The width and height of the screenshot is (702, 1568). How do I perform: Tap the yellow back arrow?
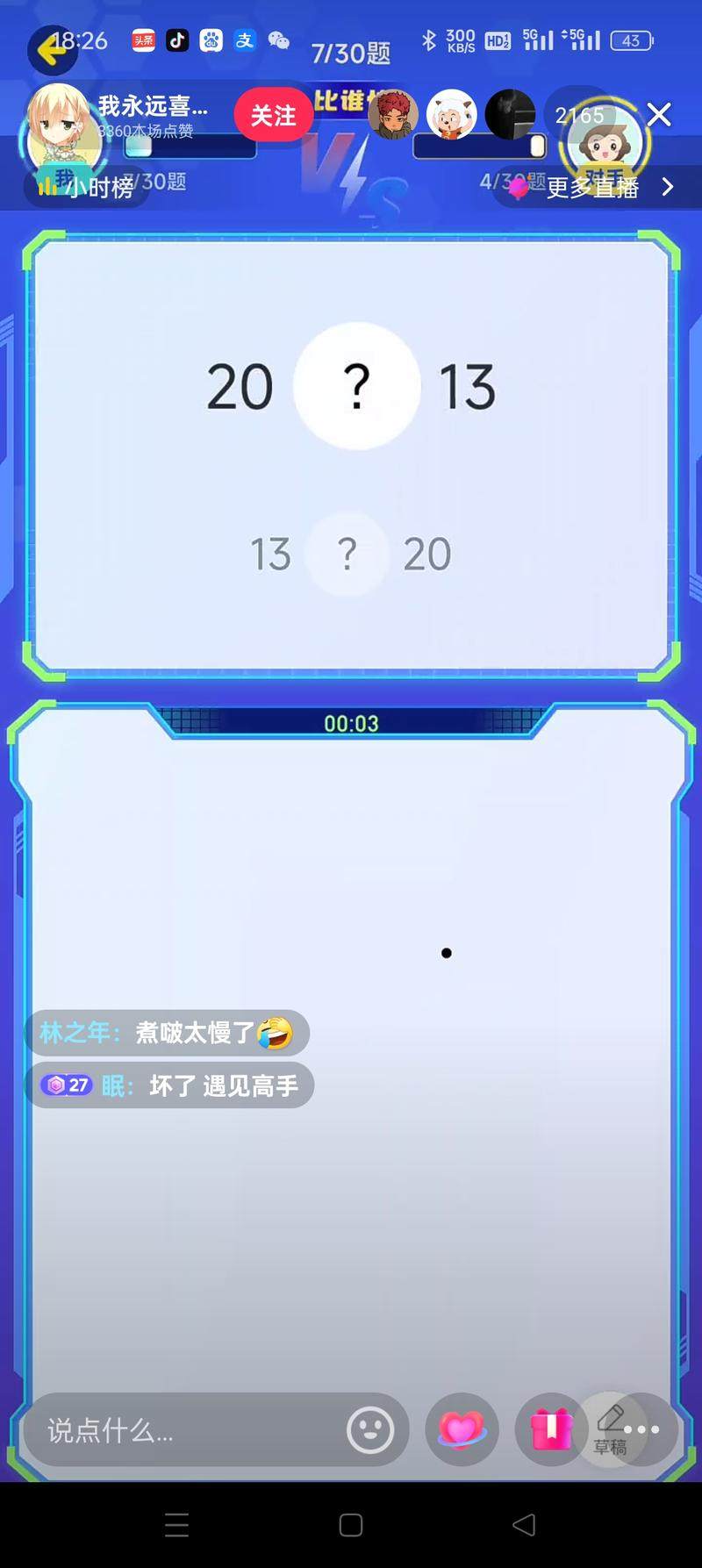[51, 51]
